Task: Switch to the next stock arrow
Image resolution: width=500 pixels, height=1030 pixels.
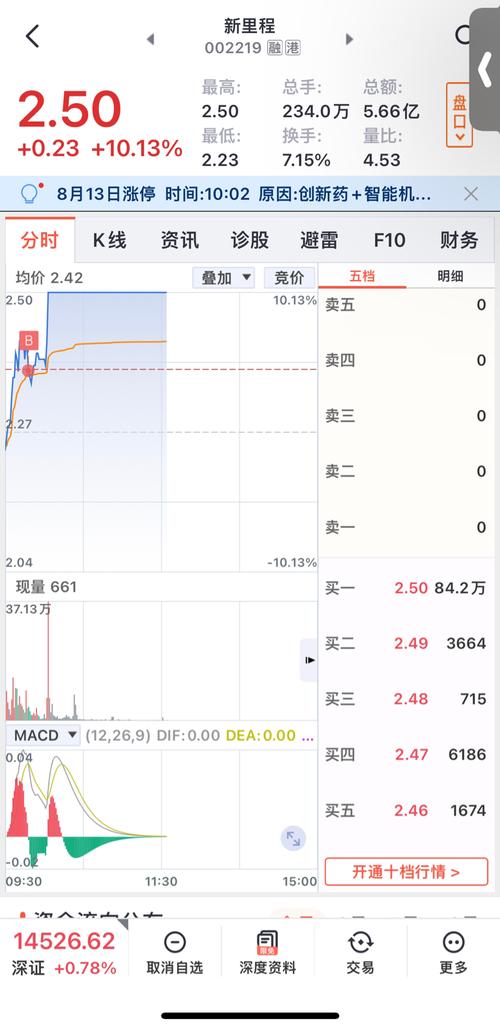Action: (x=350, y=39)
